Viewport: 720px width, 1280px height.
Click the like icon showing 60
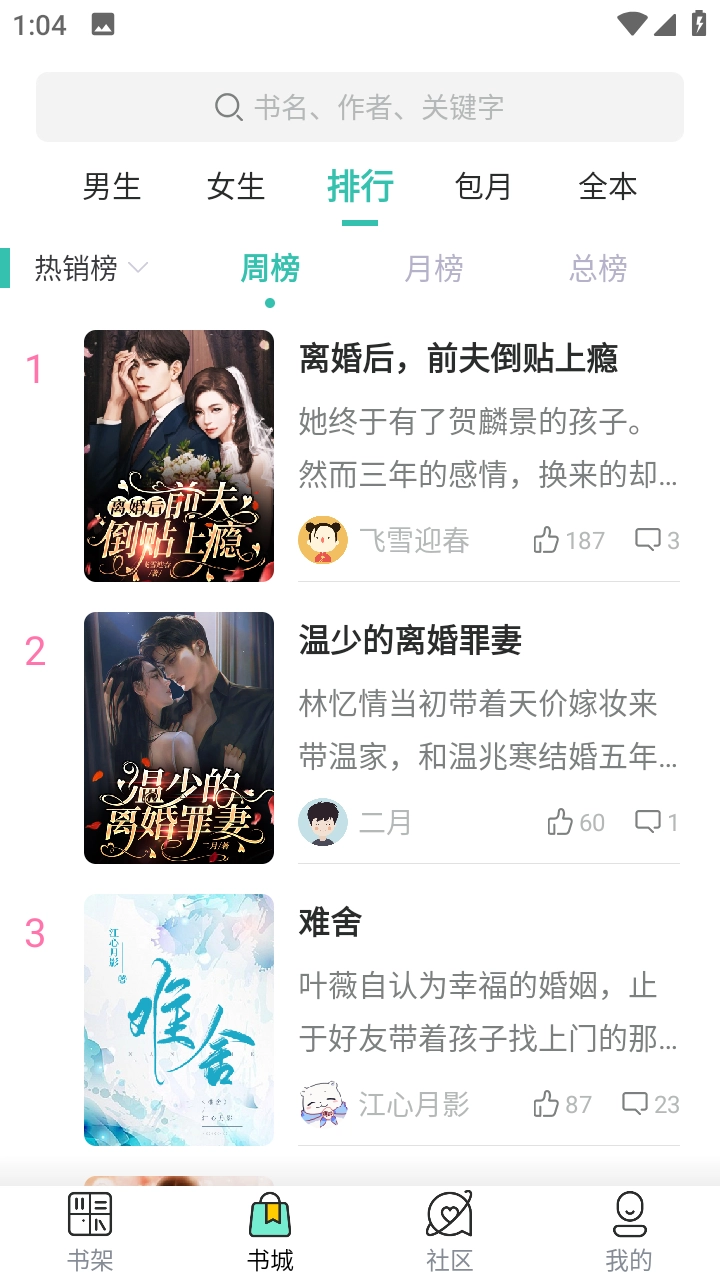click(x=559, y=822)
